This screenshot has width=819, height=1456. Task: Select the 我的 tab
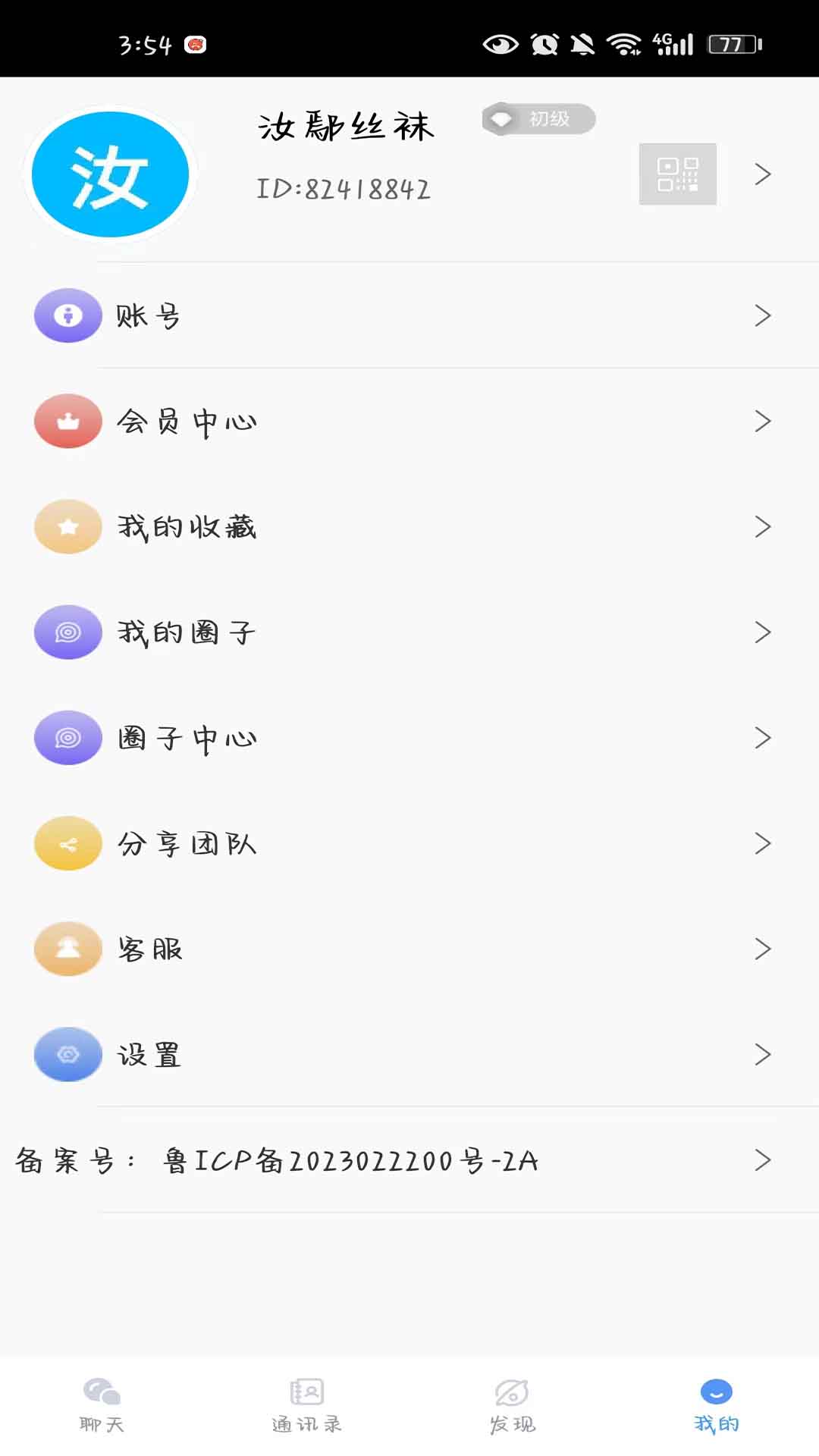click(717, 1405)
